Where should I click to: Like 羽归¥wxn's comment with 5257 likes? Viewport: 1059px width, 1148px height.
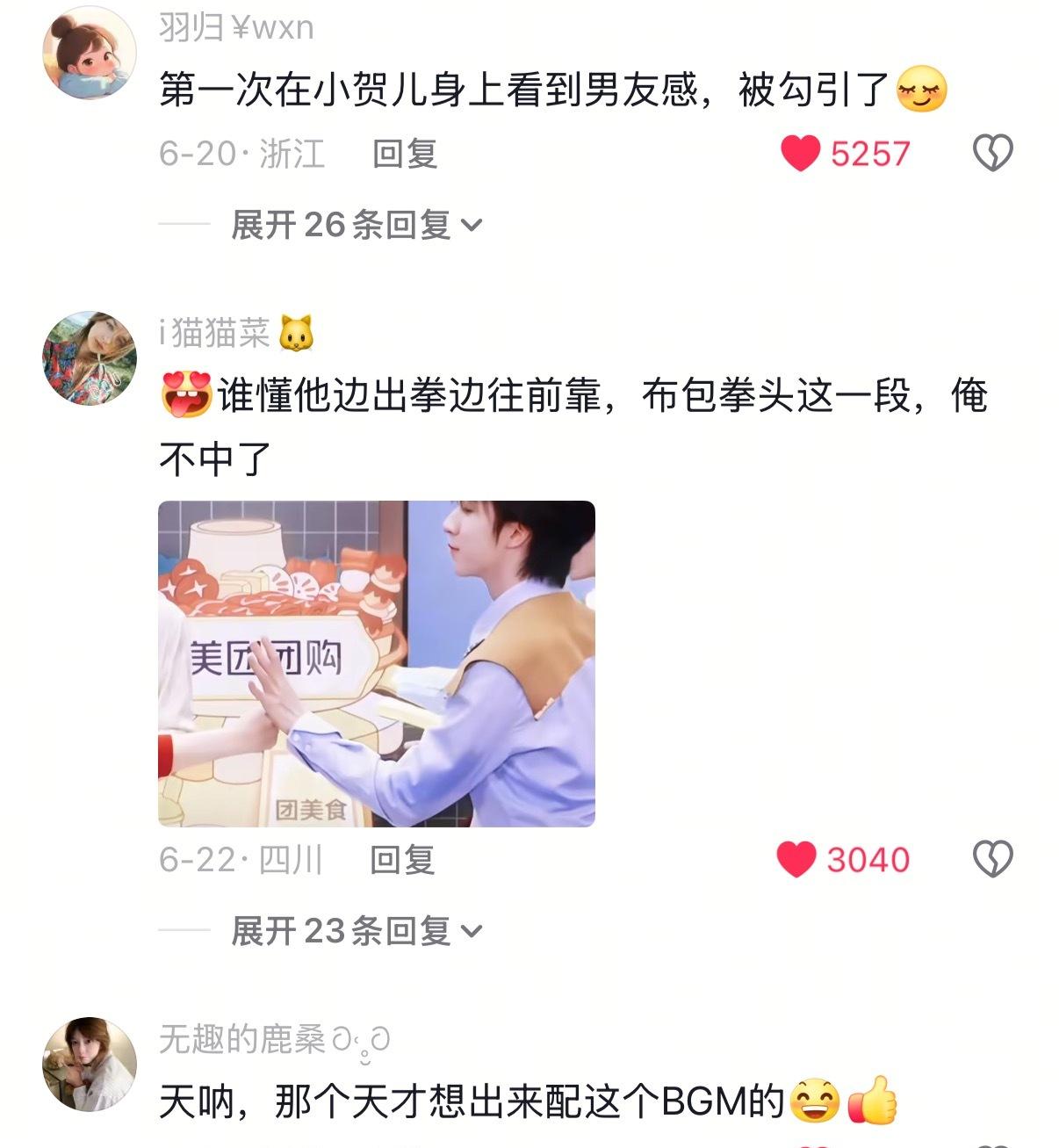click(x=800, y=154)
